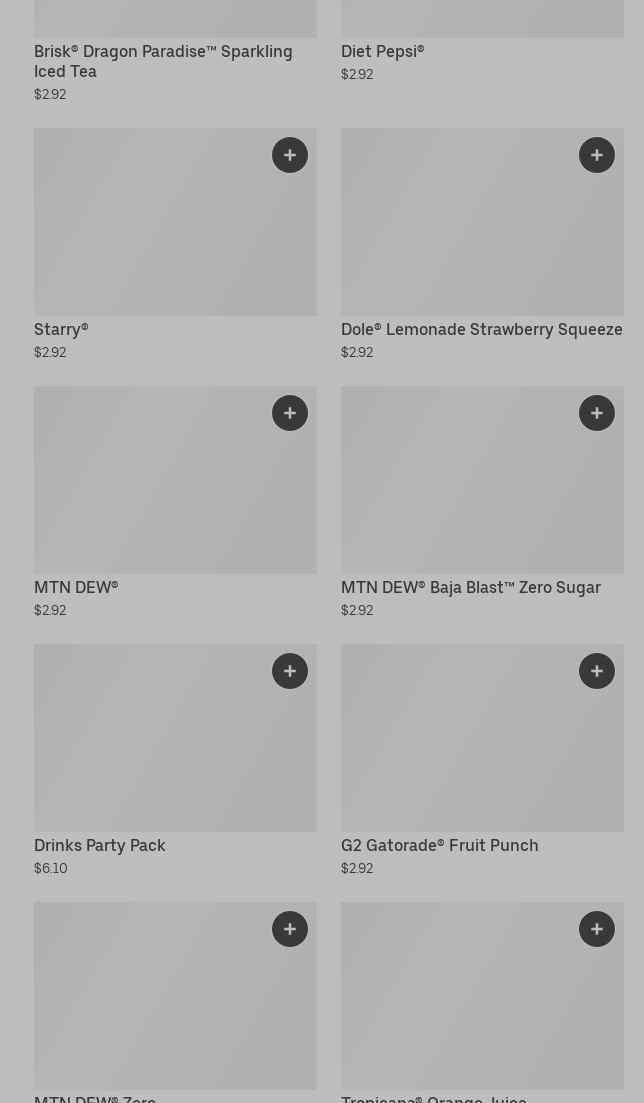Add MTN DEW to the cart
Image resolution: width=644 pixels, height=1103 pixels.
(290, 413)
